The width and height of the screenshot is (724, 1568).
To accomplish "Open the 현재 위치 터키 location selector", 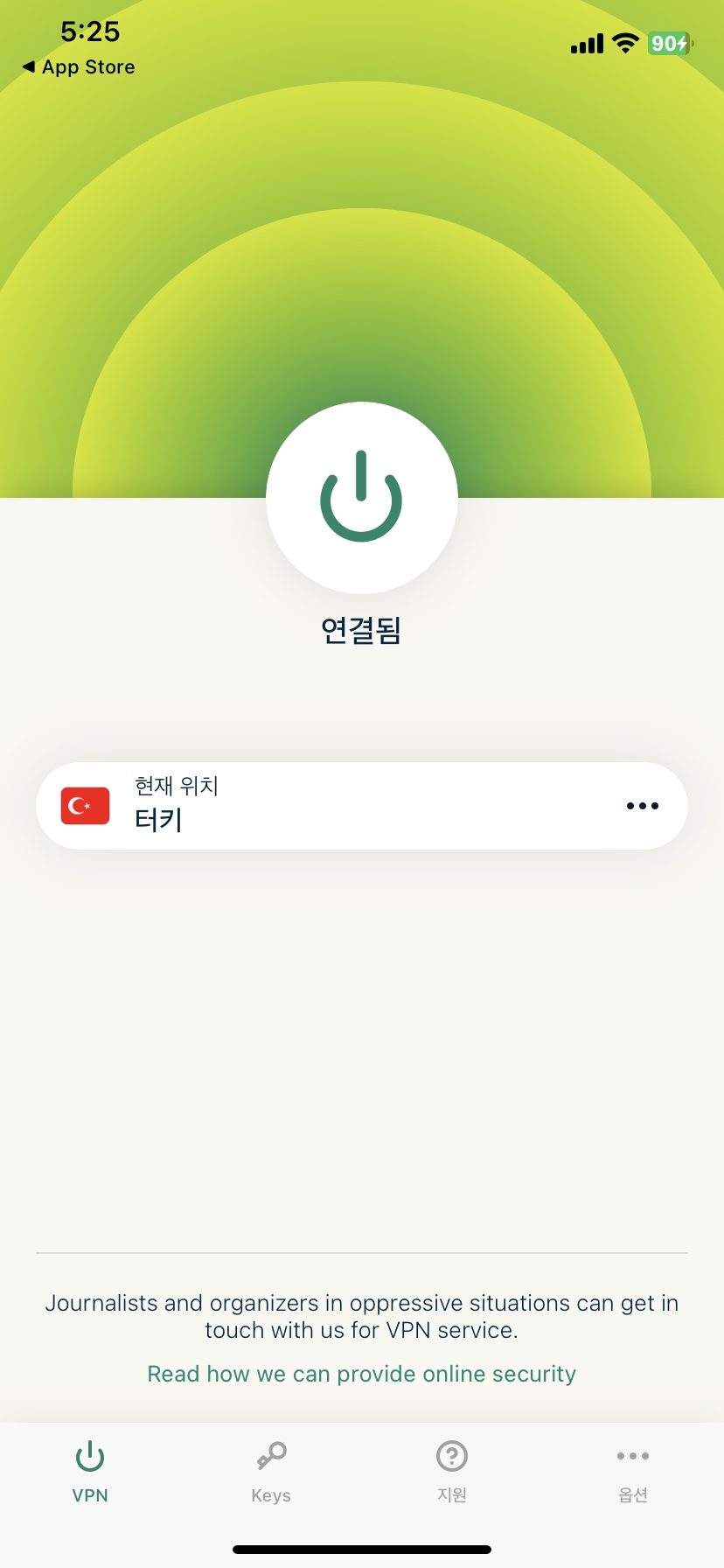I will click(x=332, y=805).
